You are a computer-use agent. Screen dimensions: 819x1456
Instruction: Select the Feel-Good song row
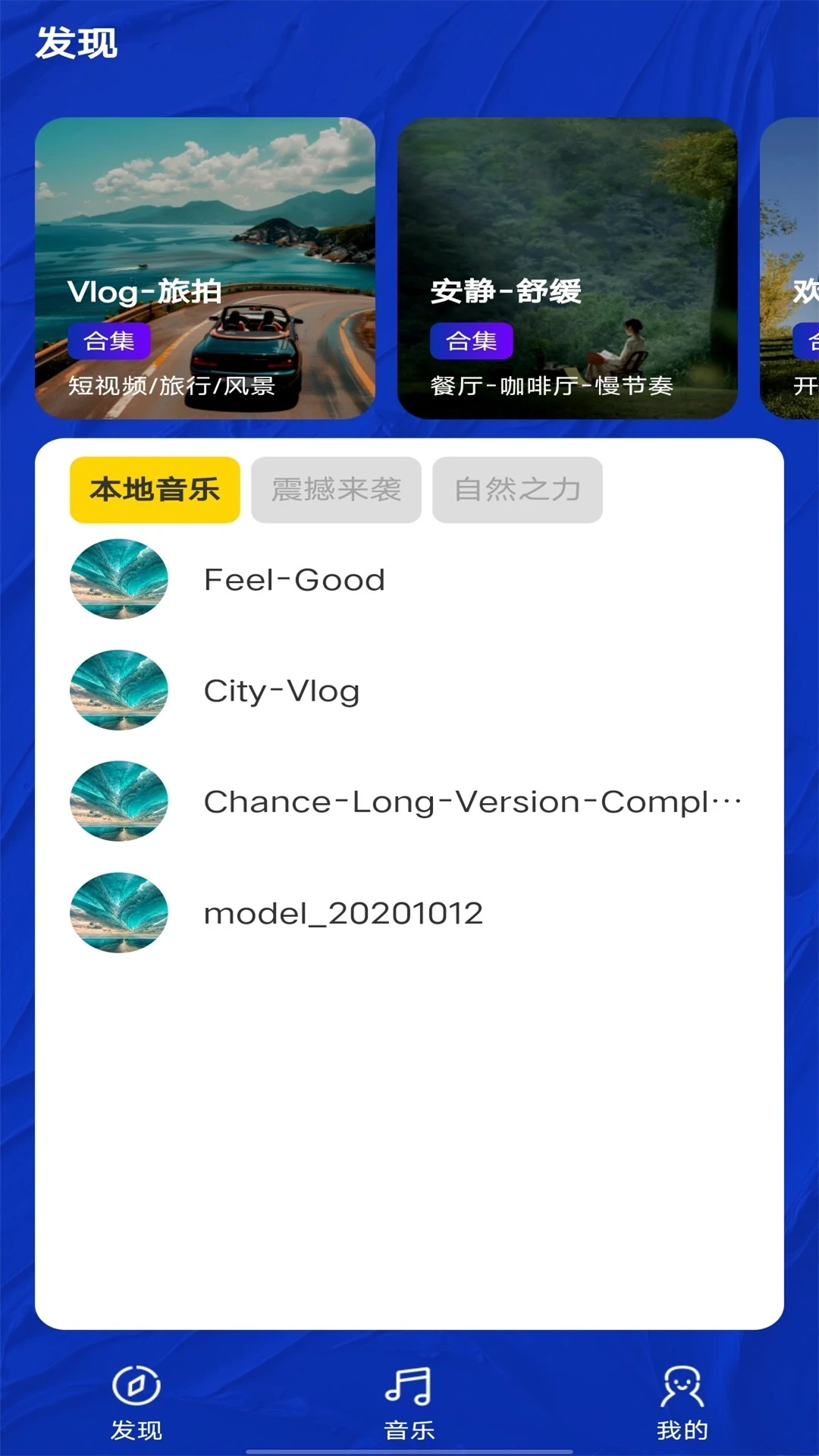379,580
